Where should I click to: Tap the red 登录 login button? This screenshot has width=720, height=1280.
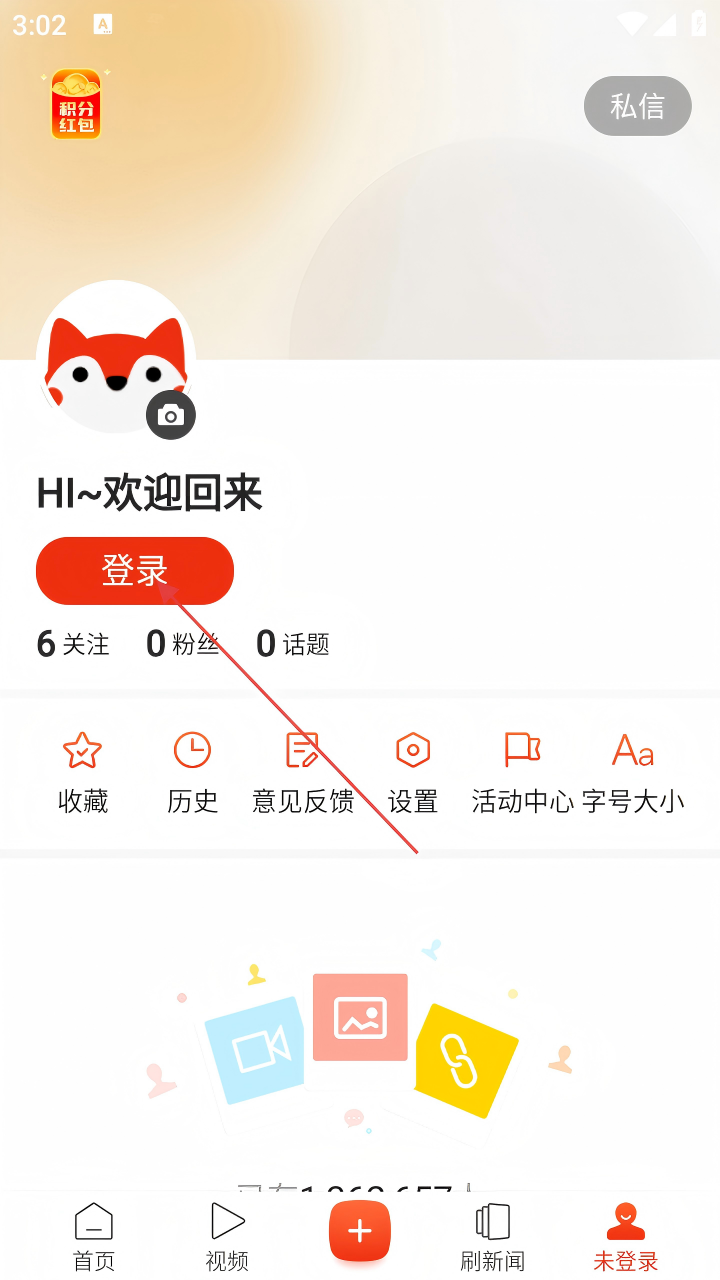134,571
